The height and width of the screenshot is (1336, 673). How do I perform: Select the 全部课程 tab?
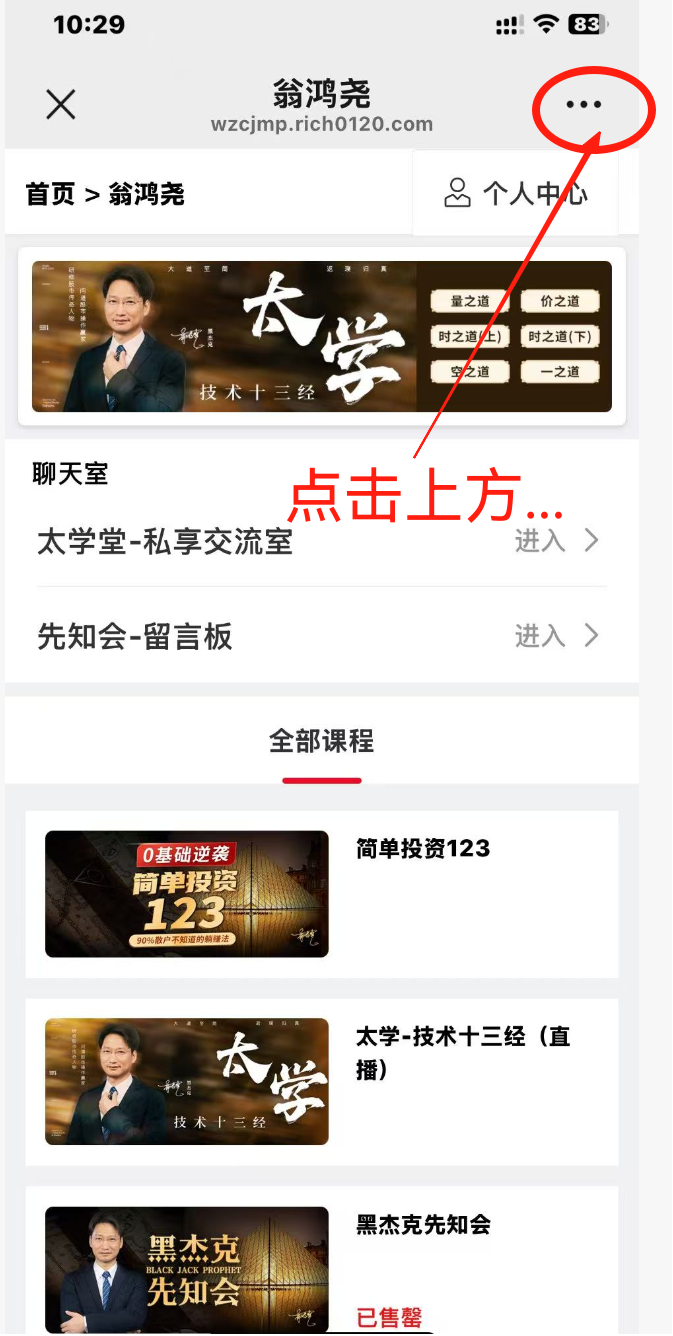[321, 742]
